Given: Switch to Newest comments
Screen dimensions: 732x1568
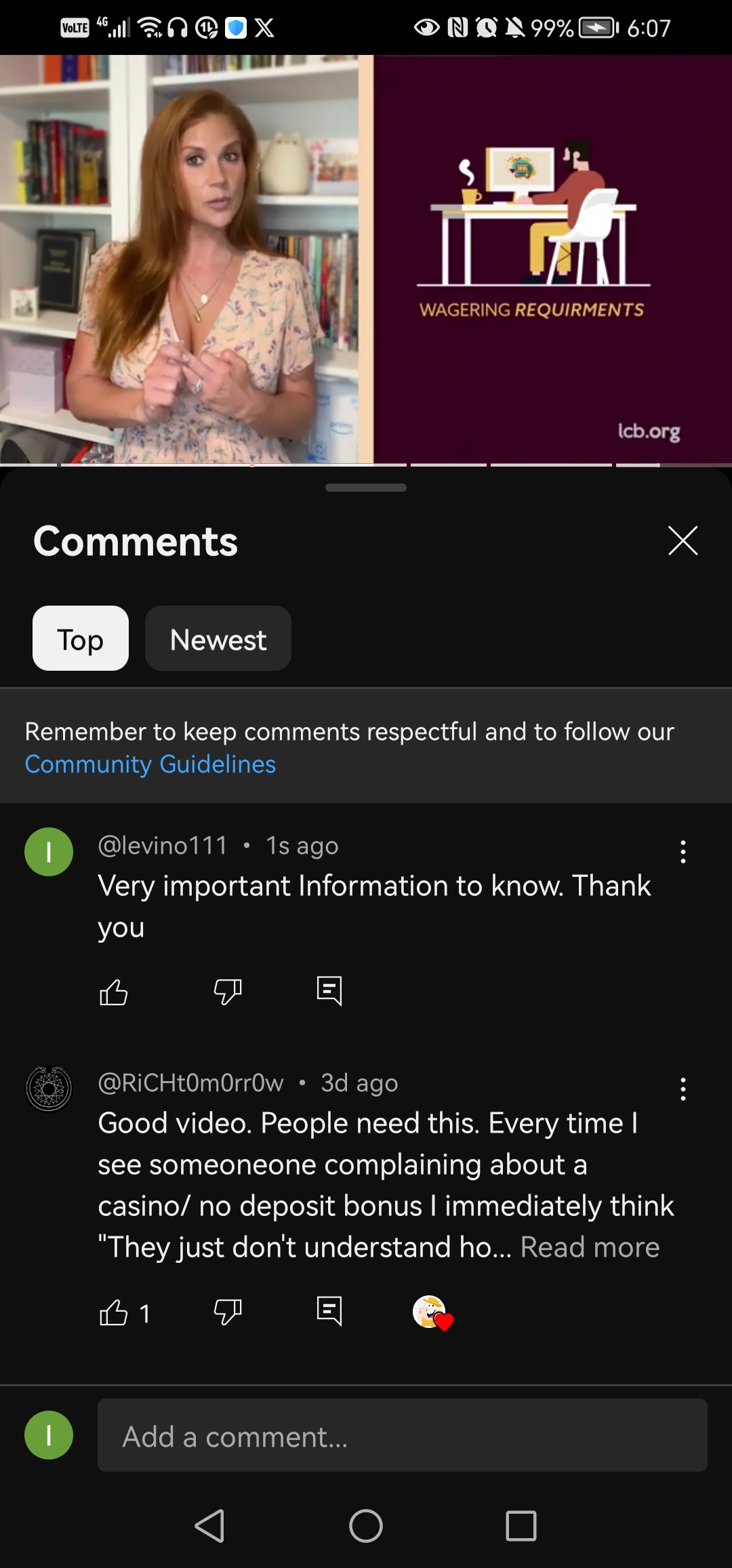Looking at the screenshot, I should point(218,639).
